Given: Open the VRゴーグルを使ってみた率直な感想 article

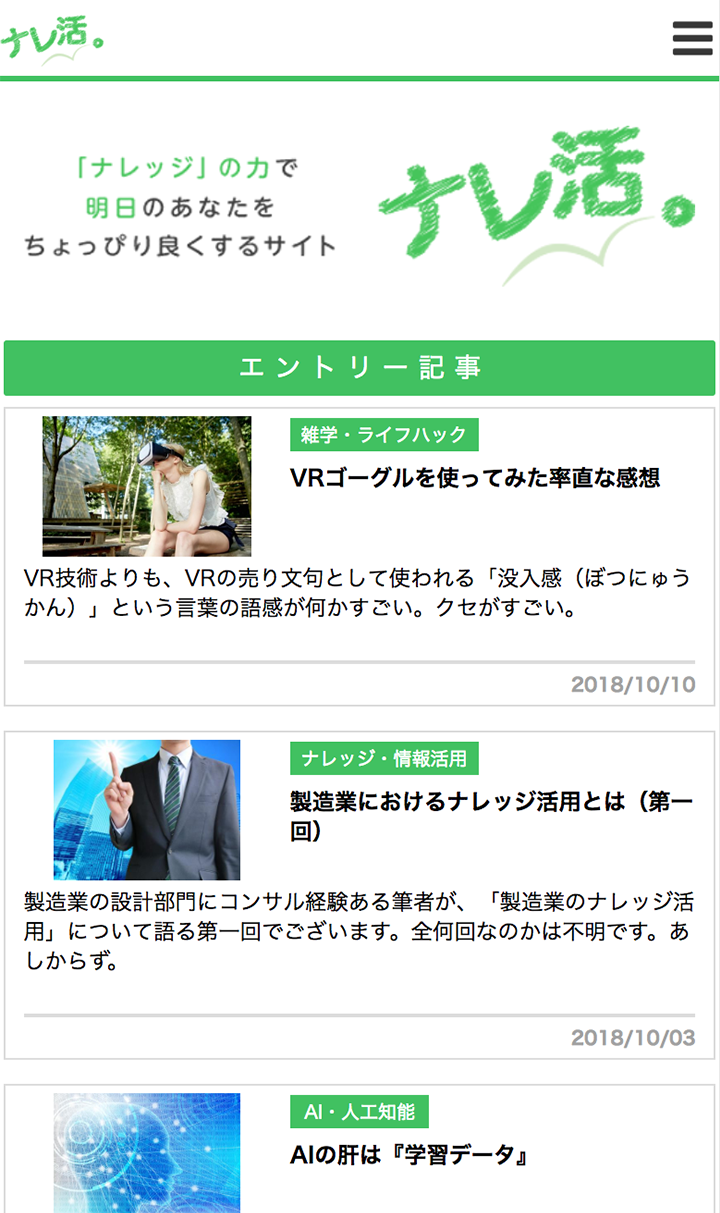Looking at the screenshot, I should [475, 478].
